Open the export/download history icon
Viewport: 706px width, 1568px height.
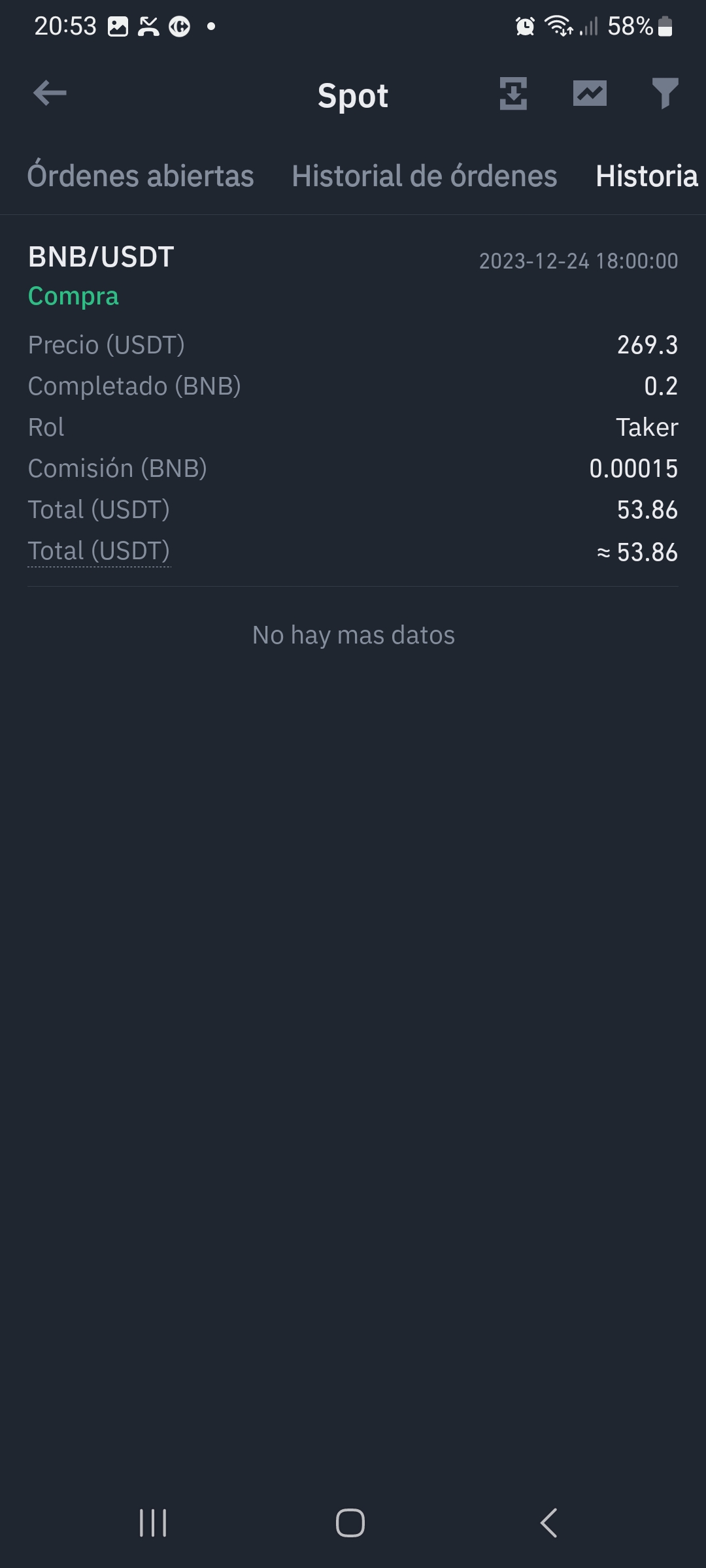coord(513,93)
